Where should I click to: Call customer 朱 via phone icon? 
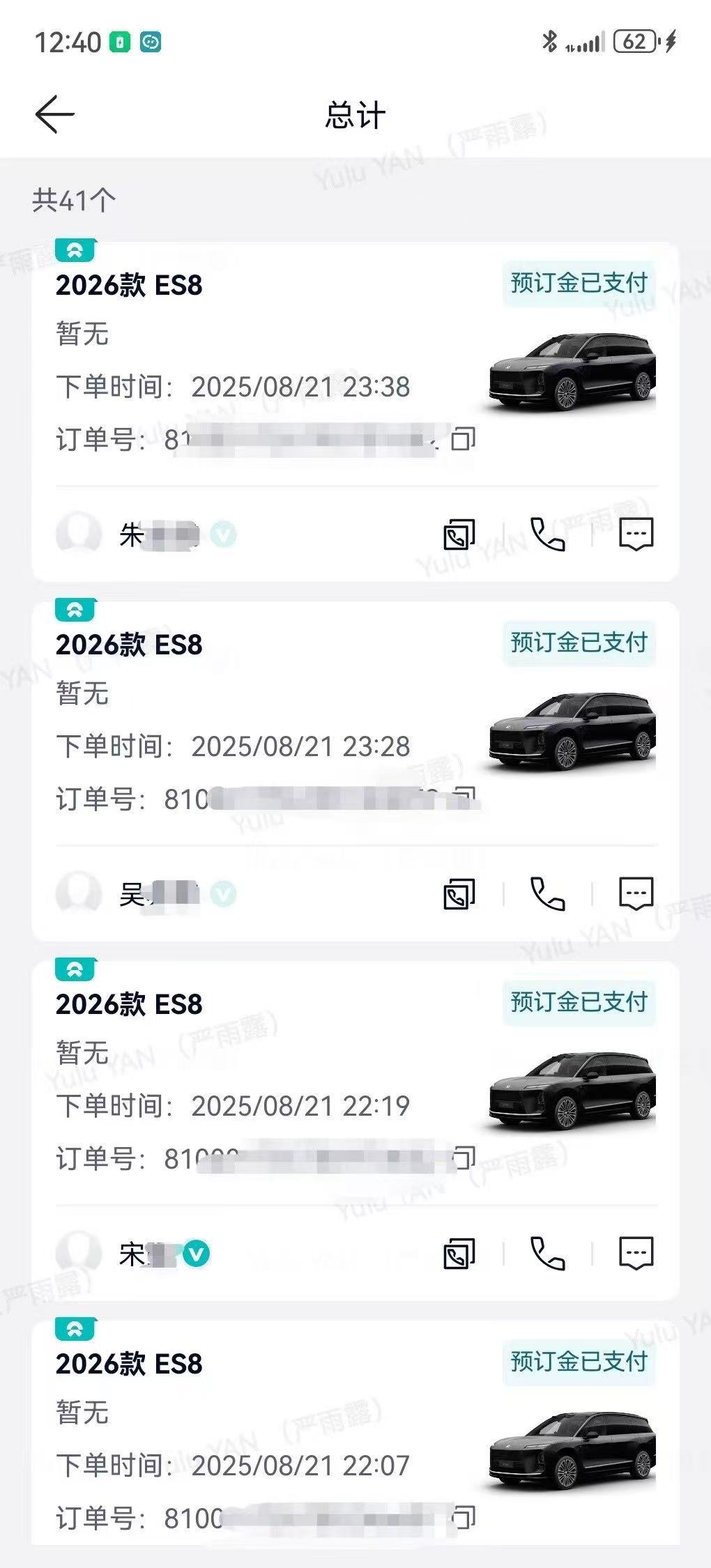pyautogui.click(x=548, y=535)
